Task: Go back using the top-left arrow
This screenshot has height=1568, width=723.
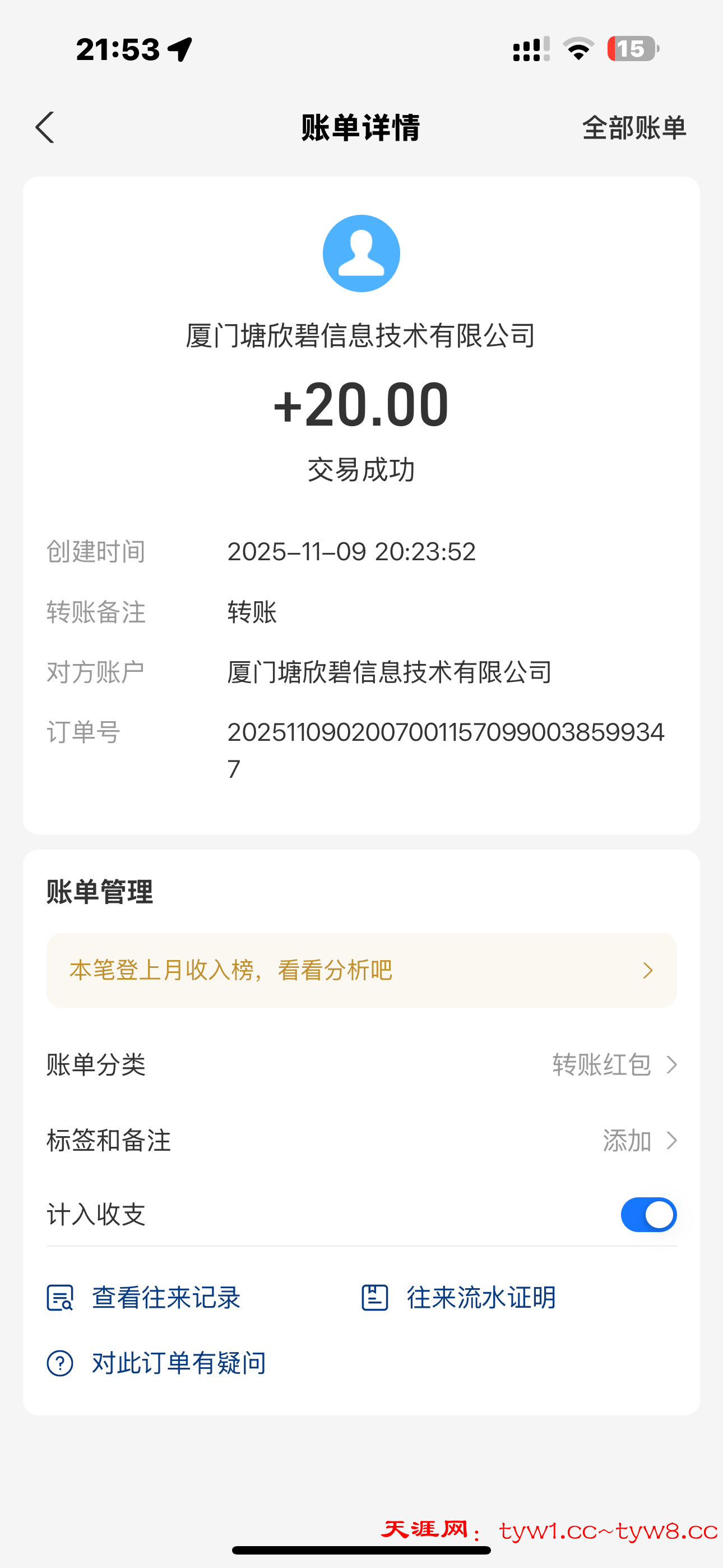Action: click(x=45, y=128)
